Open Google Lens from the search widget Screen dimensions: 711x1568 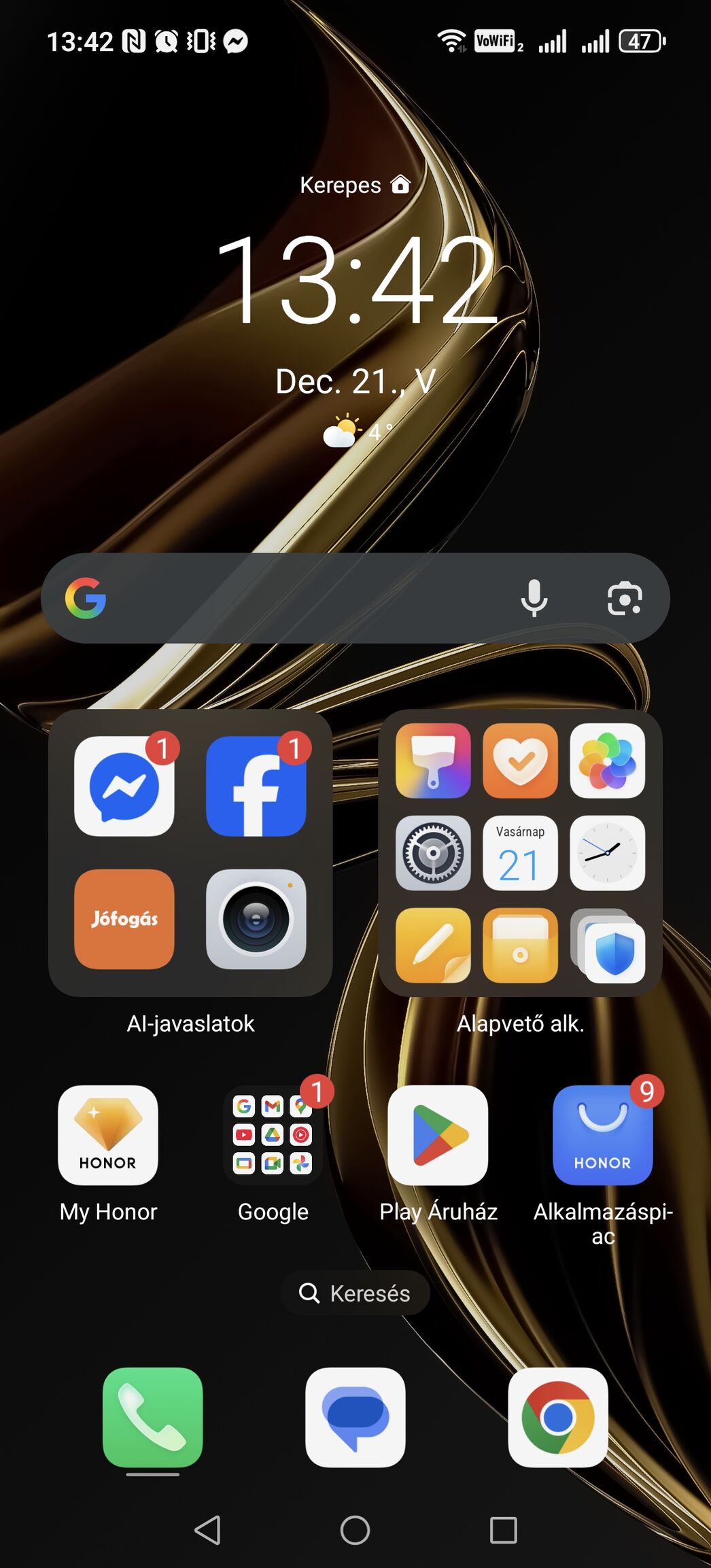[624, 598]
